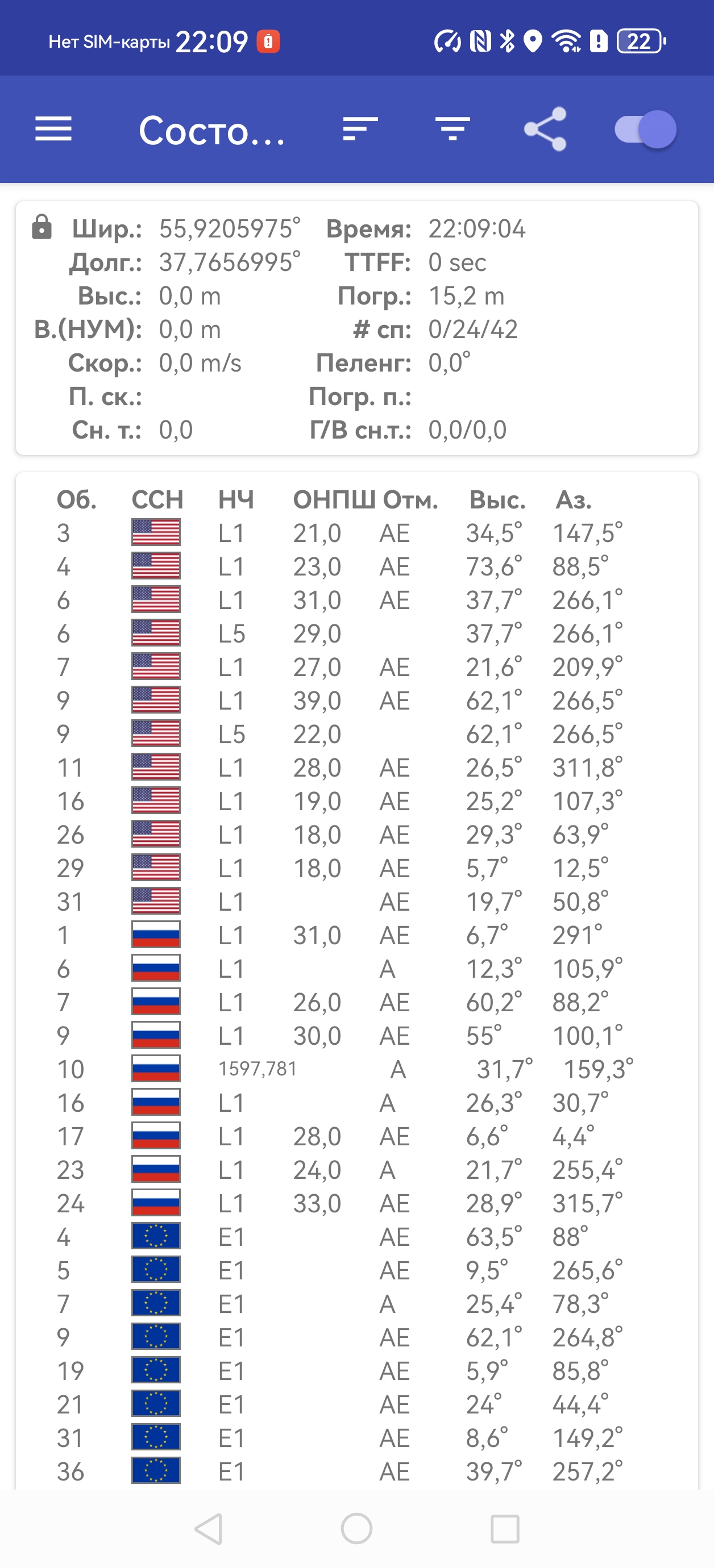The width and height of the screenshot is (714, 1568).
Task: Go back using the system back button
Action: [x=209, y=1528]
